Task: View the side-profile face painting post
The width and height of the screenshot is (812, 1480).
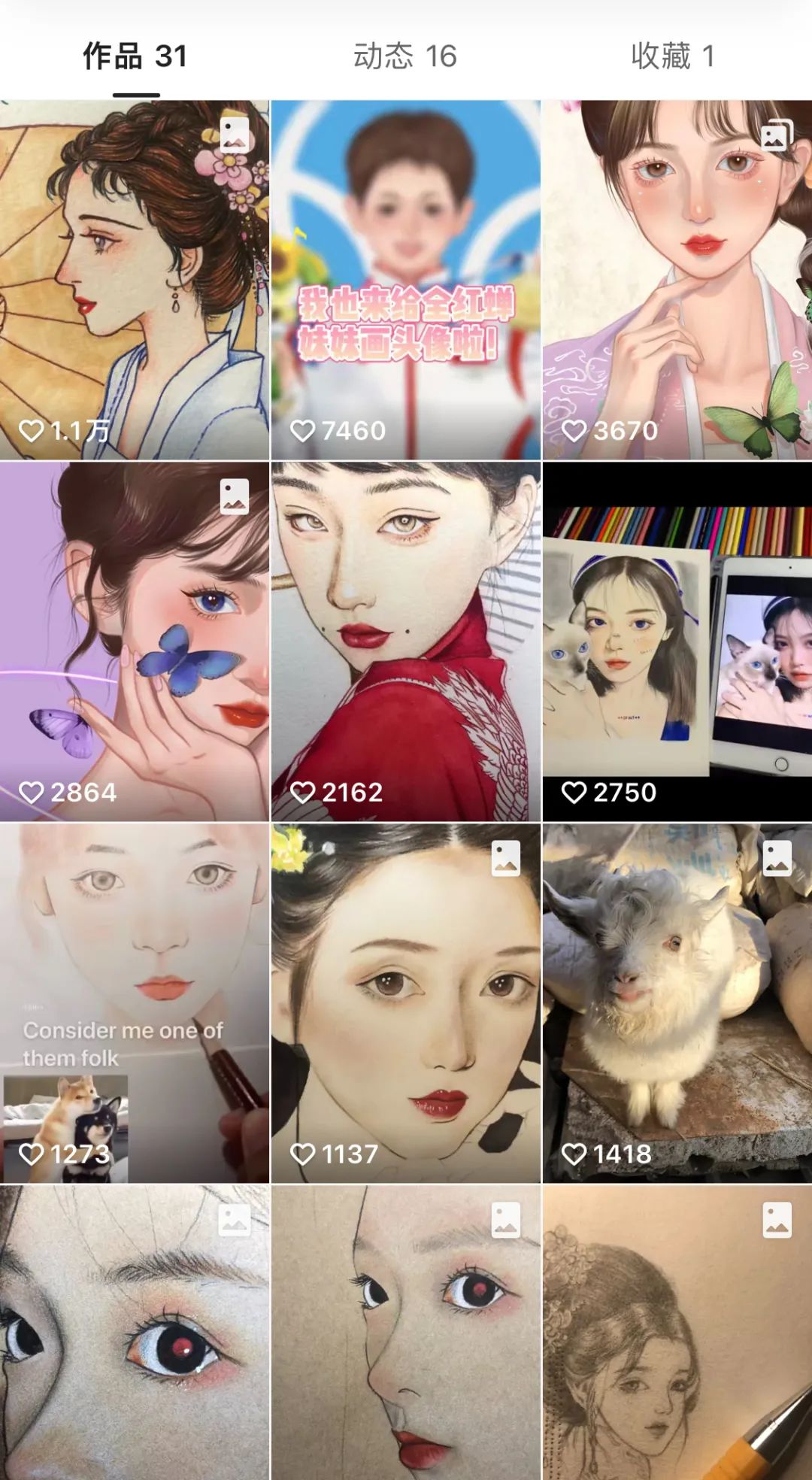Action: click(405, 1331)
